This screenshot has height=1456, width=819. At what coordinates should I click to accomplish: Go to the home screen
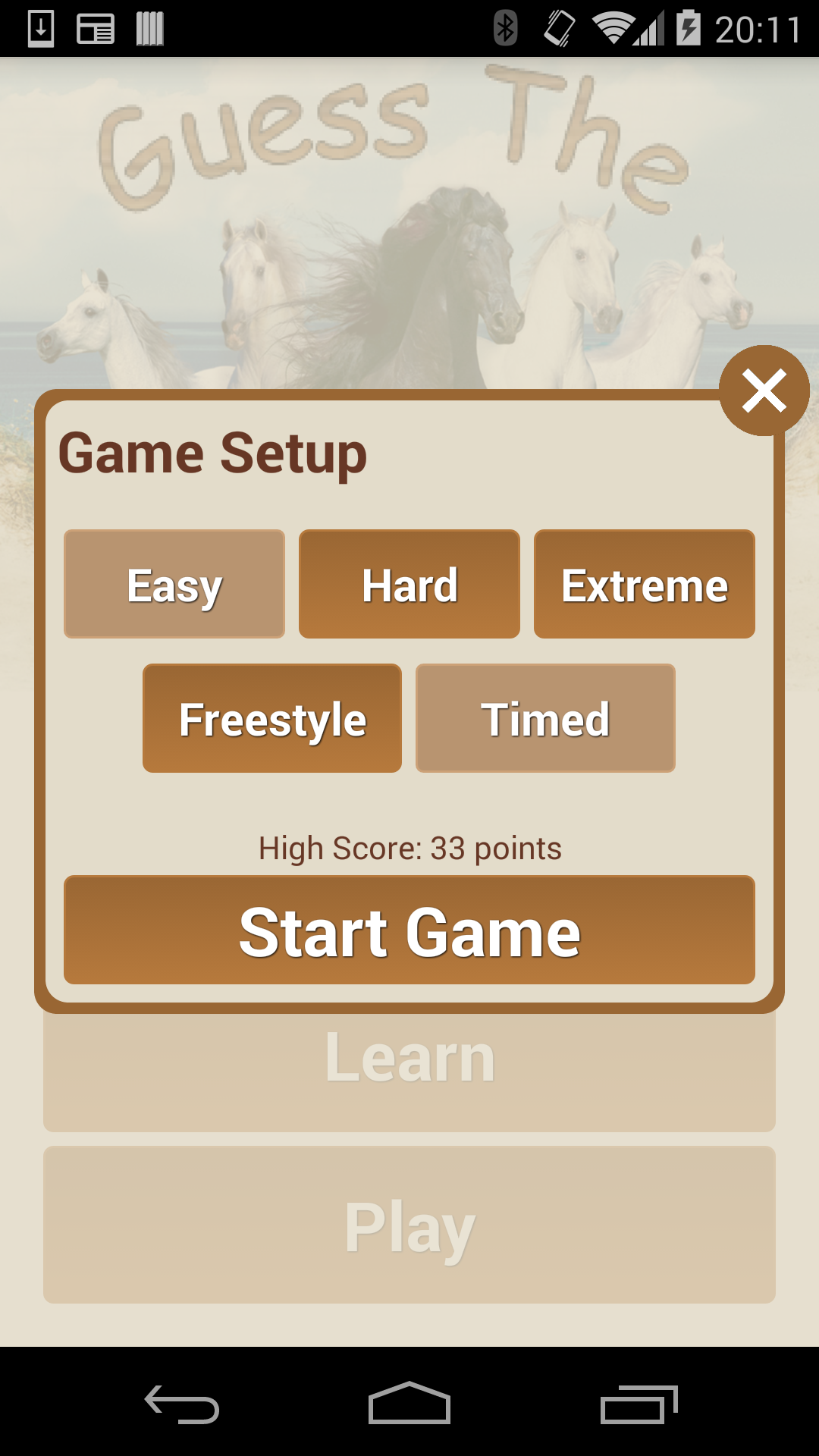[409, 1404]
